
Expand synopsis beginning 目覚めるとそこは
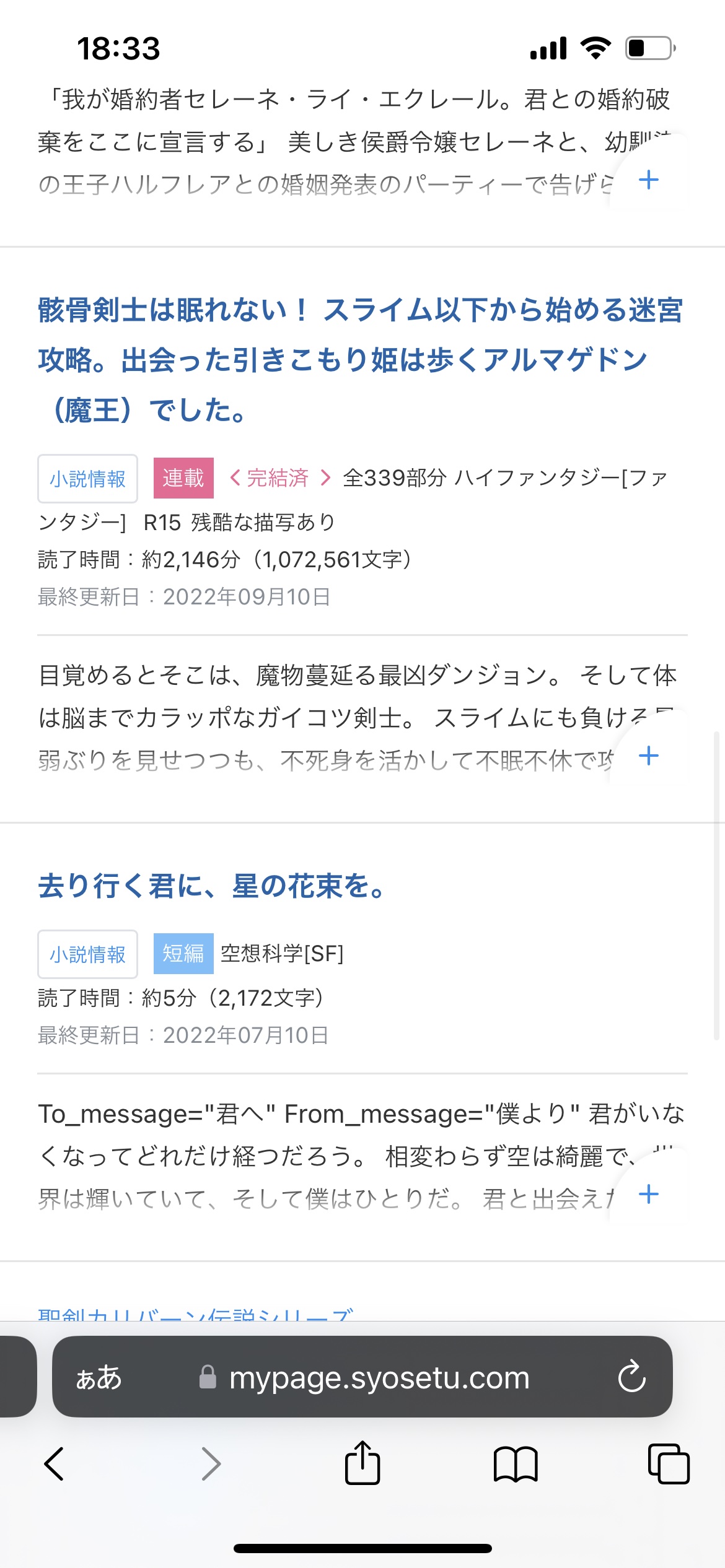[648, 756]
